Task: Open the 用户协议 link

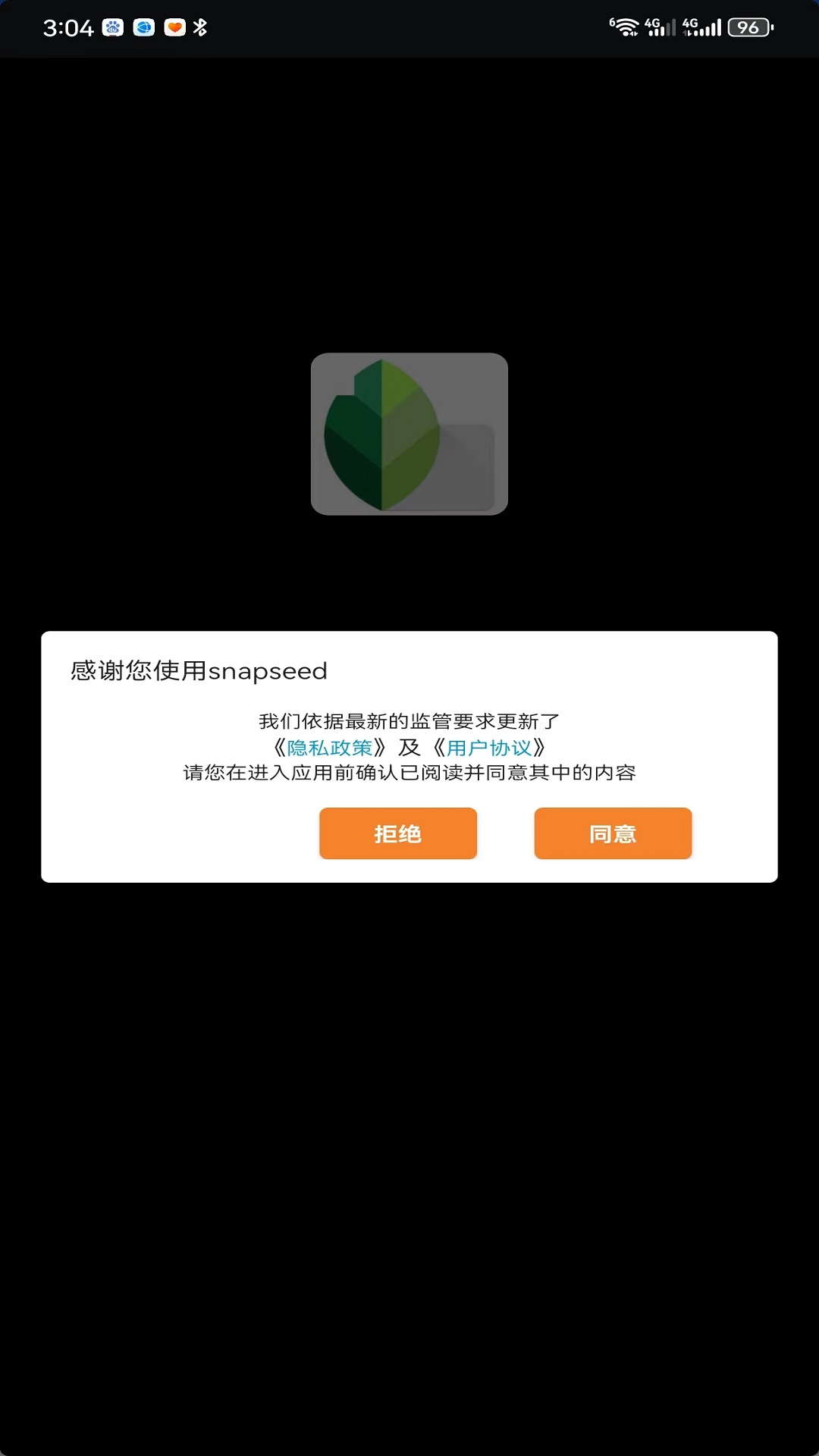Action: coord(489,748)
